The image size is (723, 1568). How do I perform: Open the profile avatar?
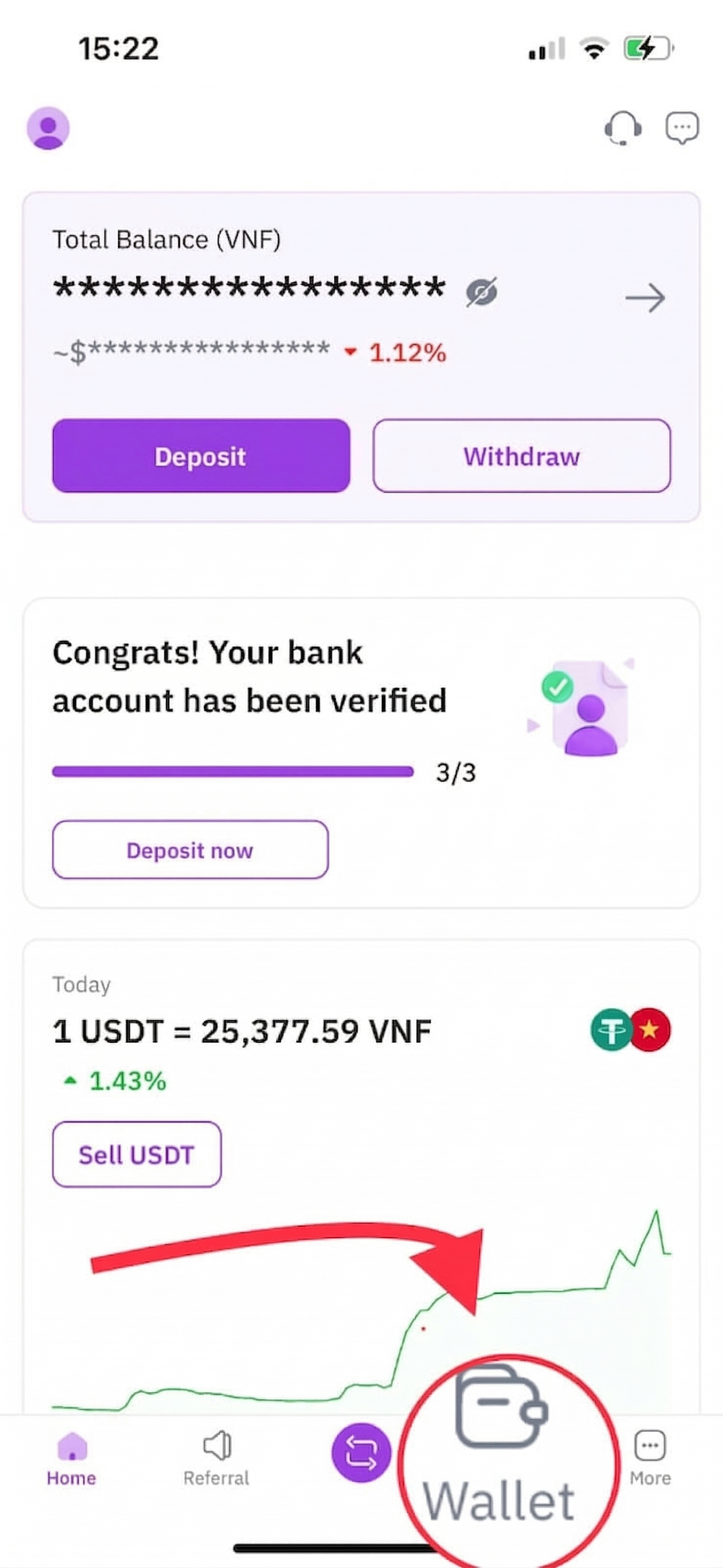pyautogui.click(x=48, y=128)
